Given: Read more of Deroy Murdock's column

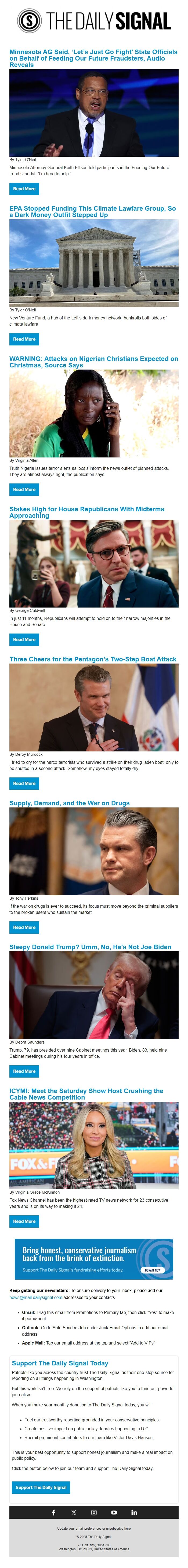Looking at the screenshot, I should click(x=24, y=783).
